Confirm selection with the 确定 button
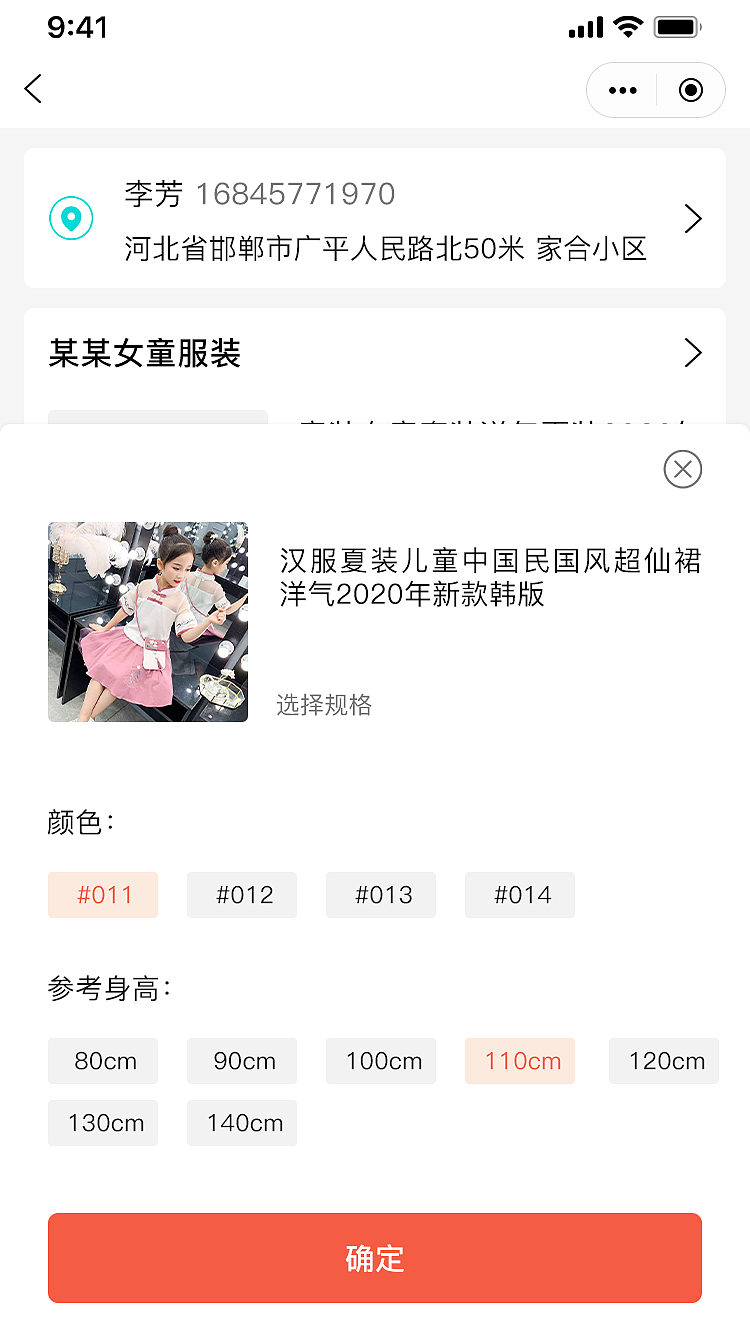750x1334 pixels. click(375, 1258)
